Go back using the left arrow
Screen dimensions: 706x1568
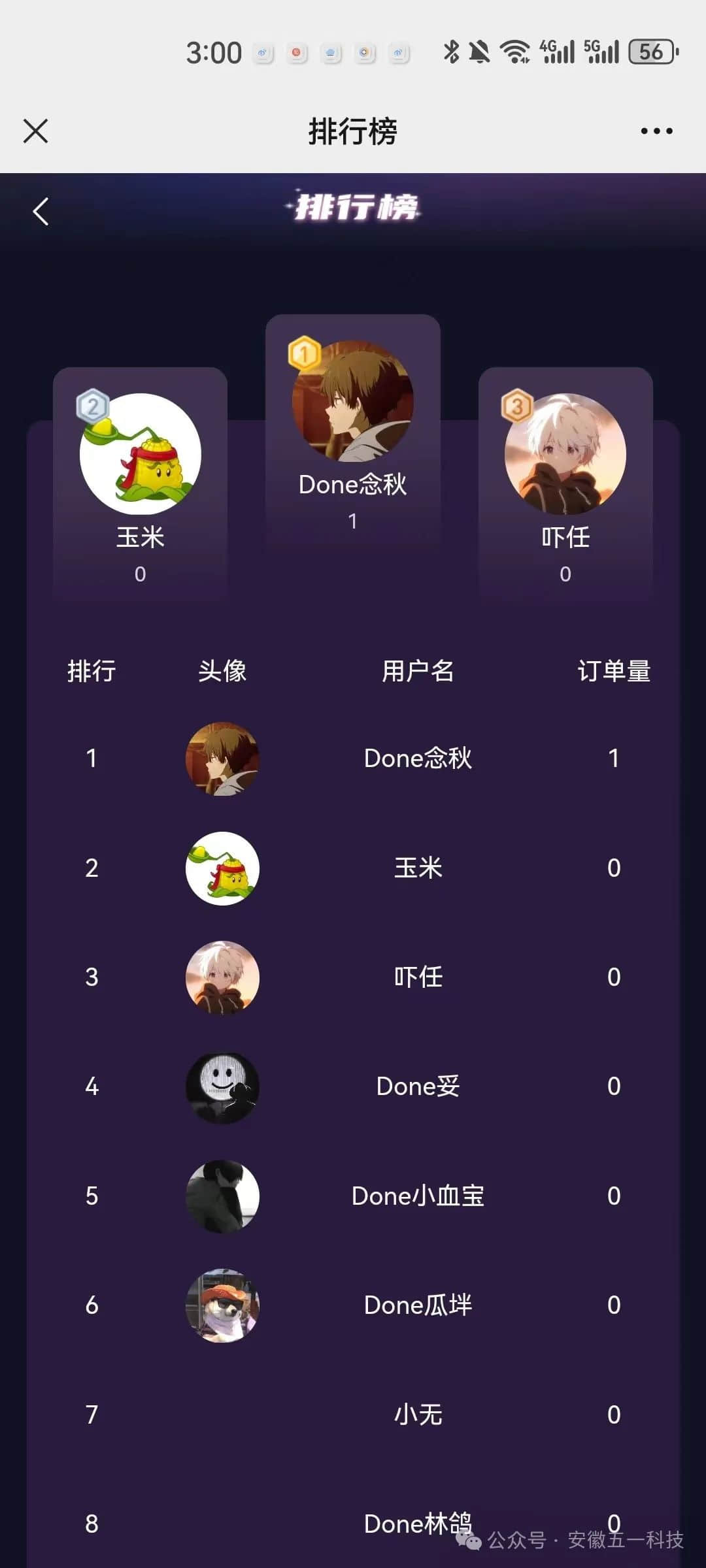[41, 211]
